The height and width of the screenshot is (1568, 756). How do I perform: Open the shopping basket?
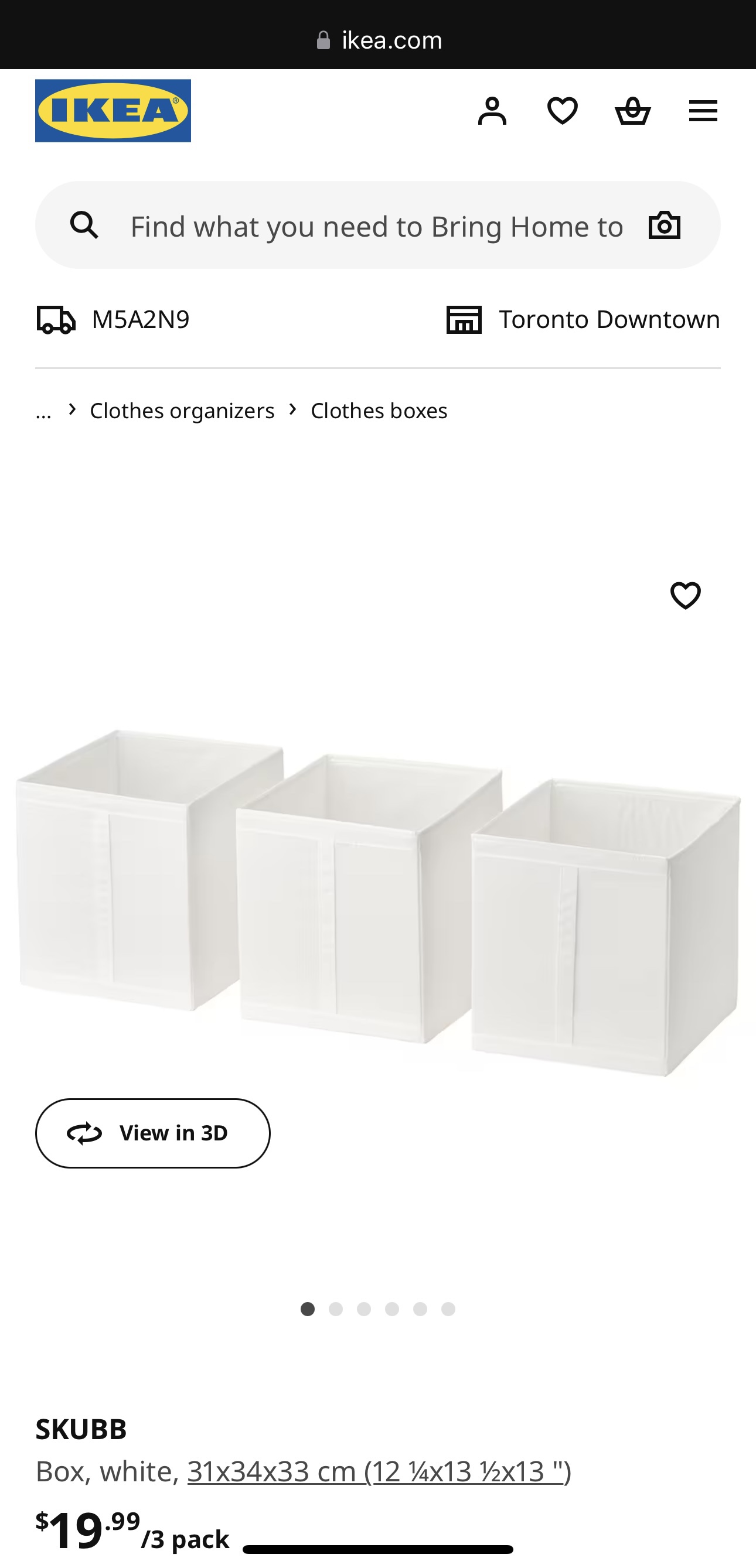tap(632, 111)
